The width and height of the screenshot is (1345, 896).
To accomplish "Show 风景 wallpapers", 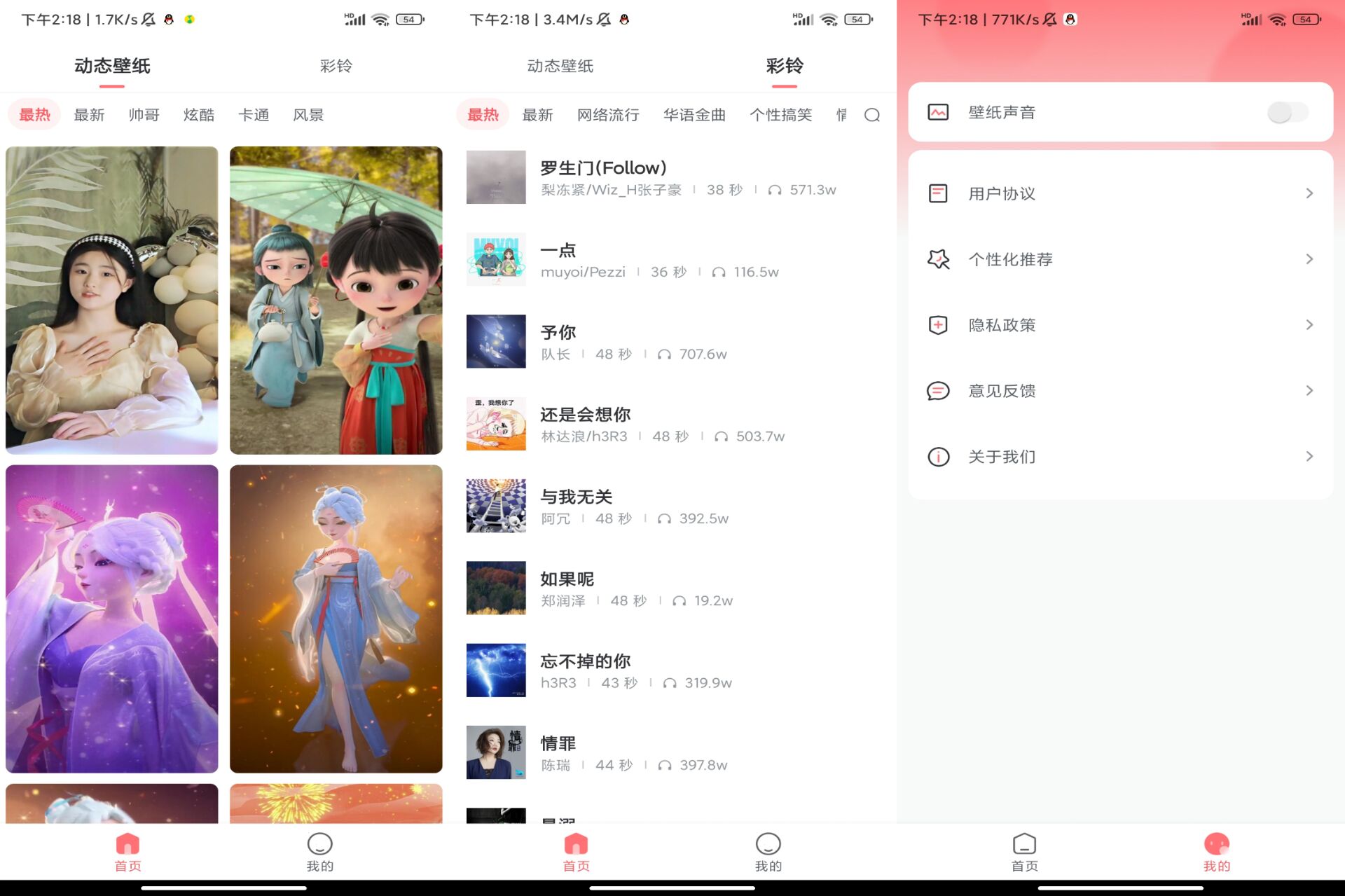I will click(x=308, y=115).
